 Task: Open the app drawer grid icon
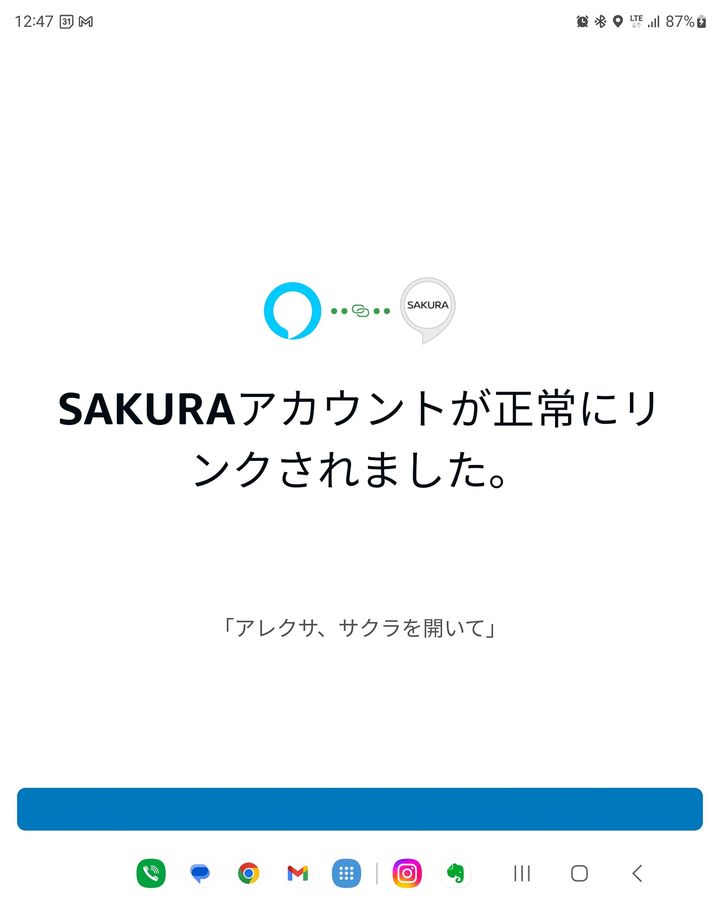tap(346, 873)
